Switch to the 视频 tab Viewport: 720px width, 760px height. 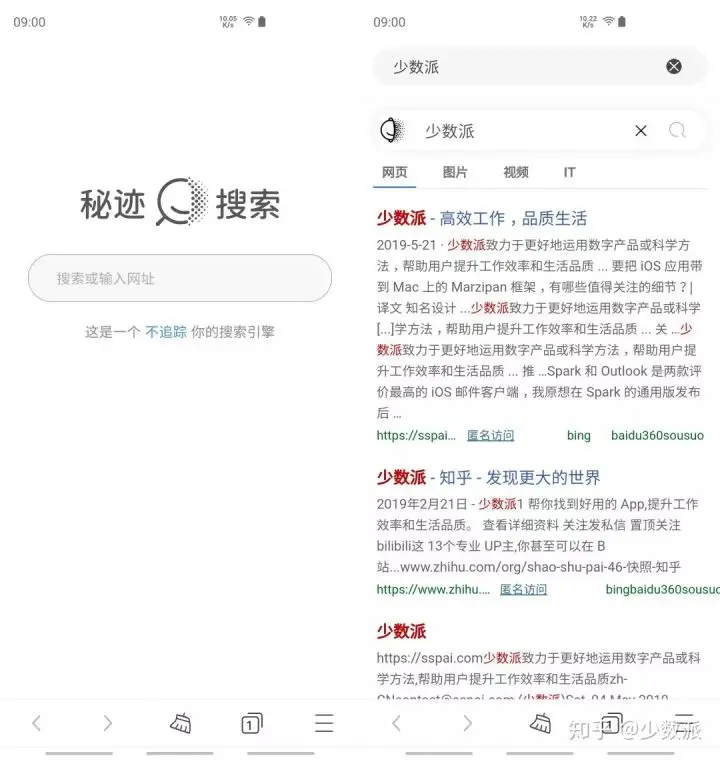coord(516,172)
